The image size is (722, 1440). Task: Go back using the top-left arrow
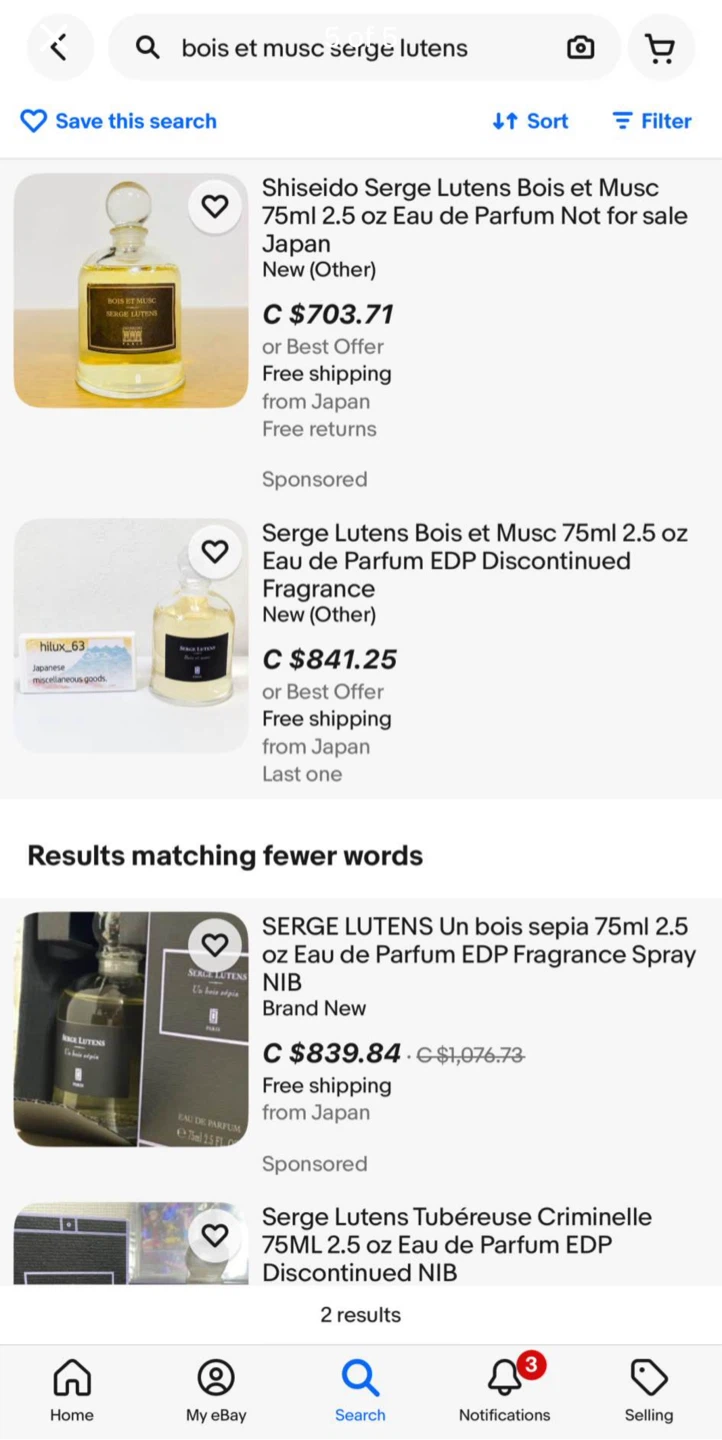(x=60, y=47)
